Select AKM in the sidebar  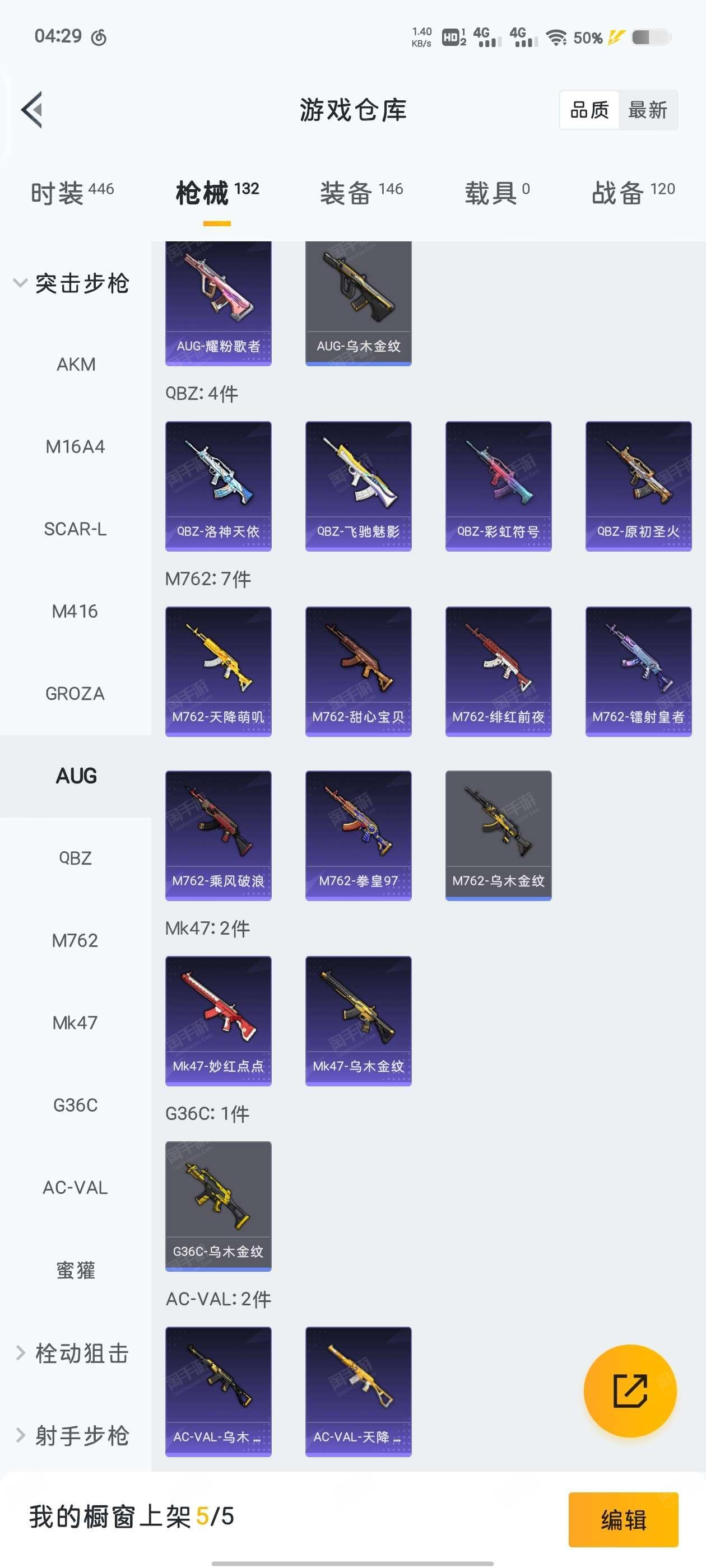pyautogui.click(x=76, y=365)
